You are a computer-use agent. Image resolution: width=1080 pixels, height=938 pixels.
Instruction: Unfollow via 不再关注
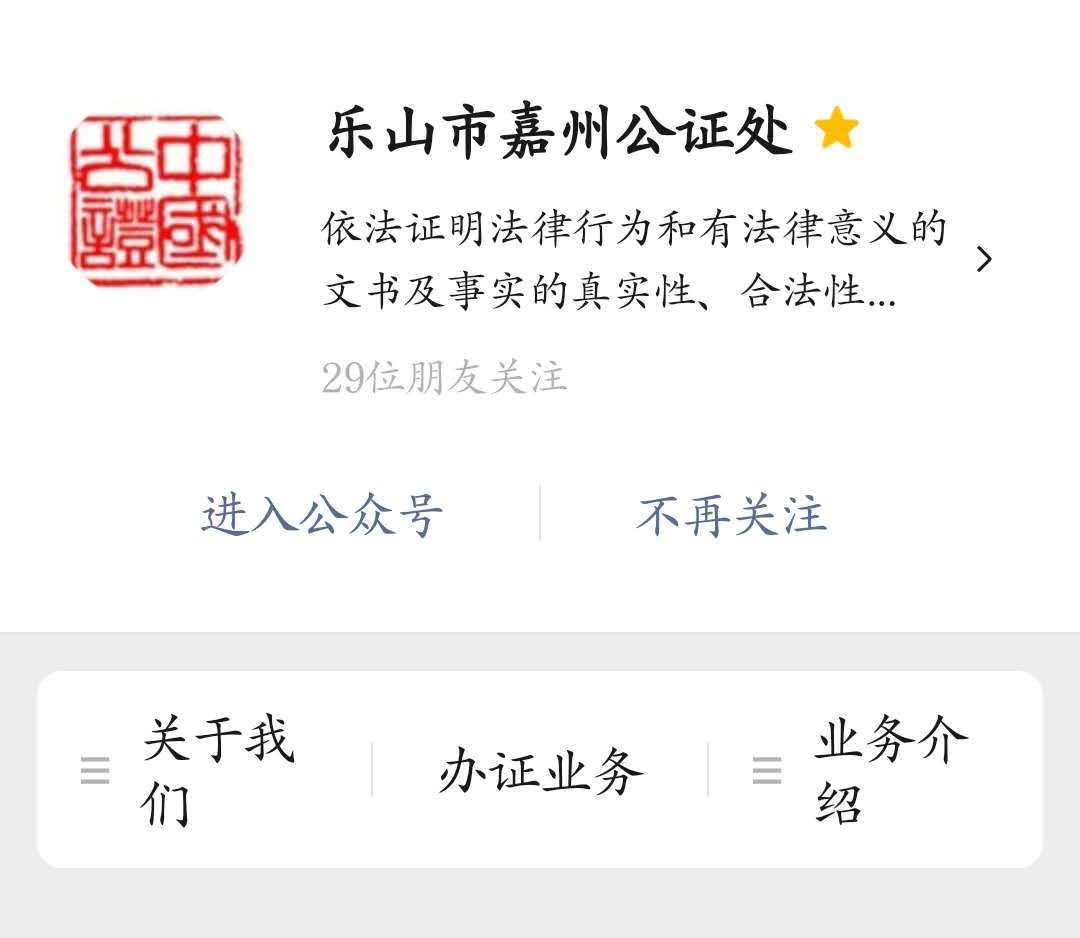pos(731,515)
